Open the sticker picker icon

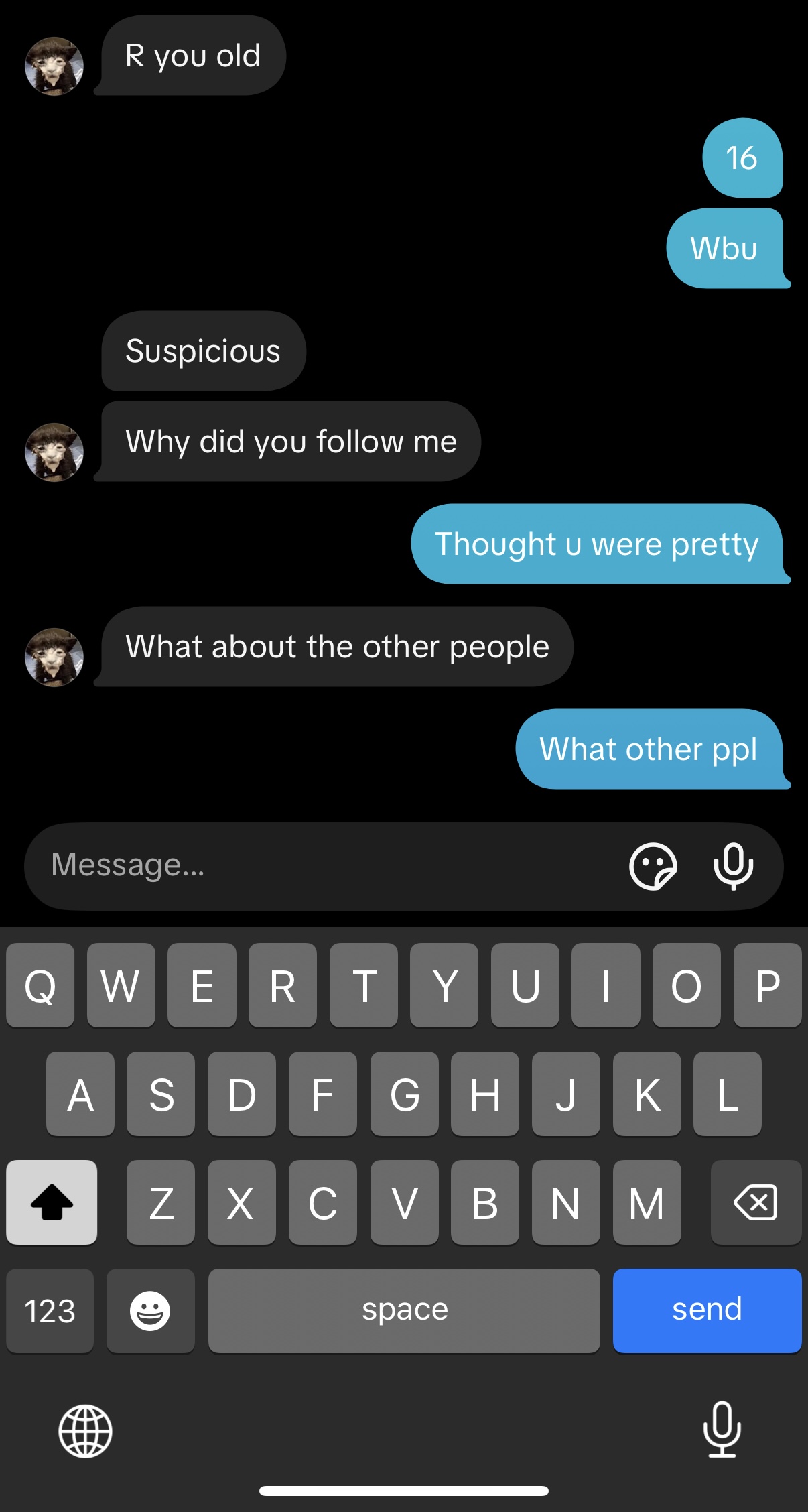(653, 866)
